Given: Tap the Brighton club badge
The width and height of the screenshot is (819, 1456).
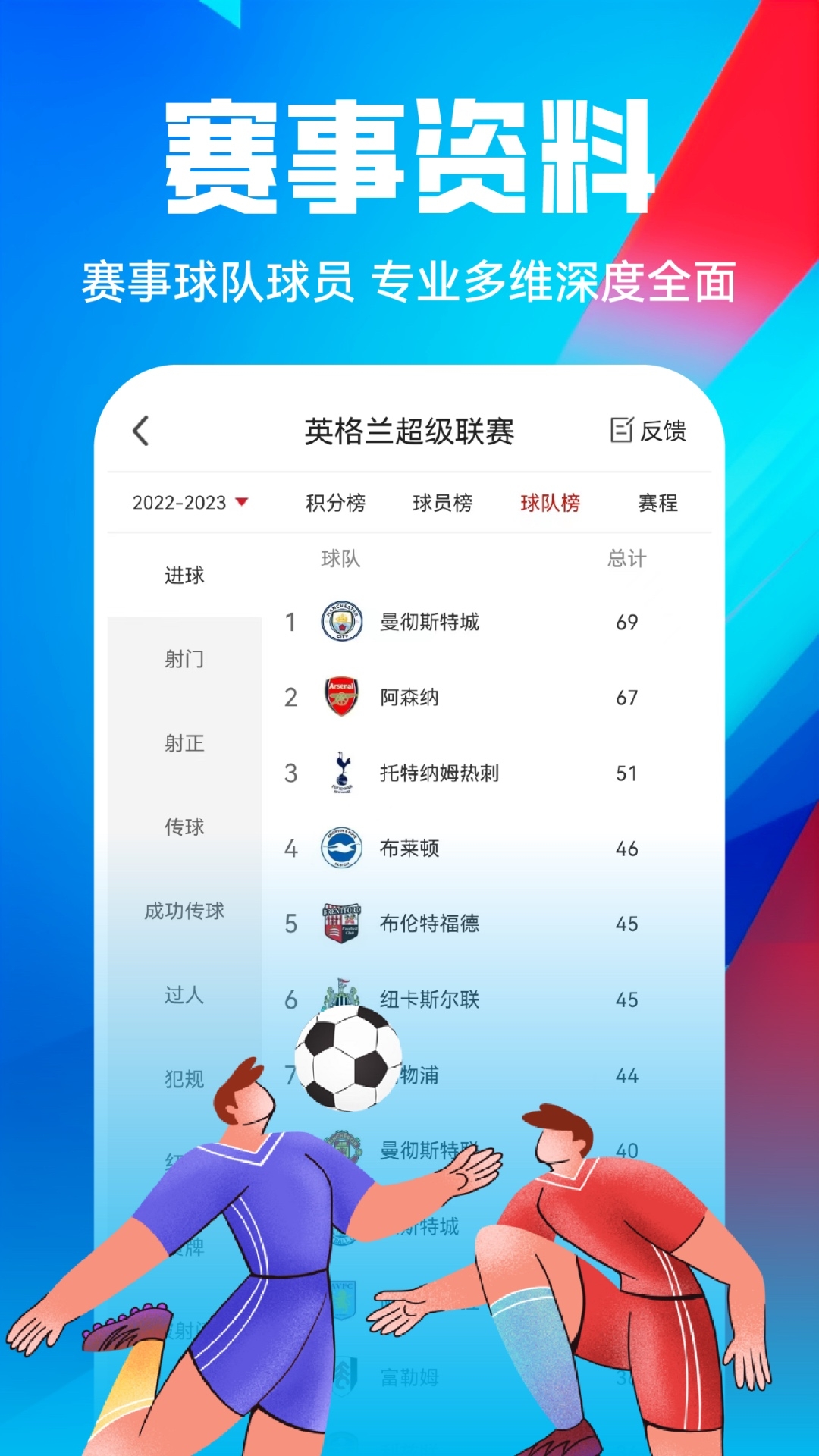Looking at the screenshot, I should (341, 849).
